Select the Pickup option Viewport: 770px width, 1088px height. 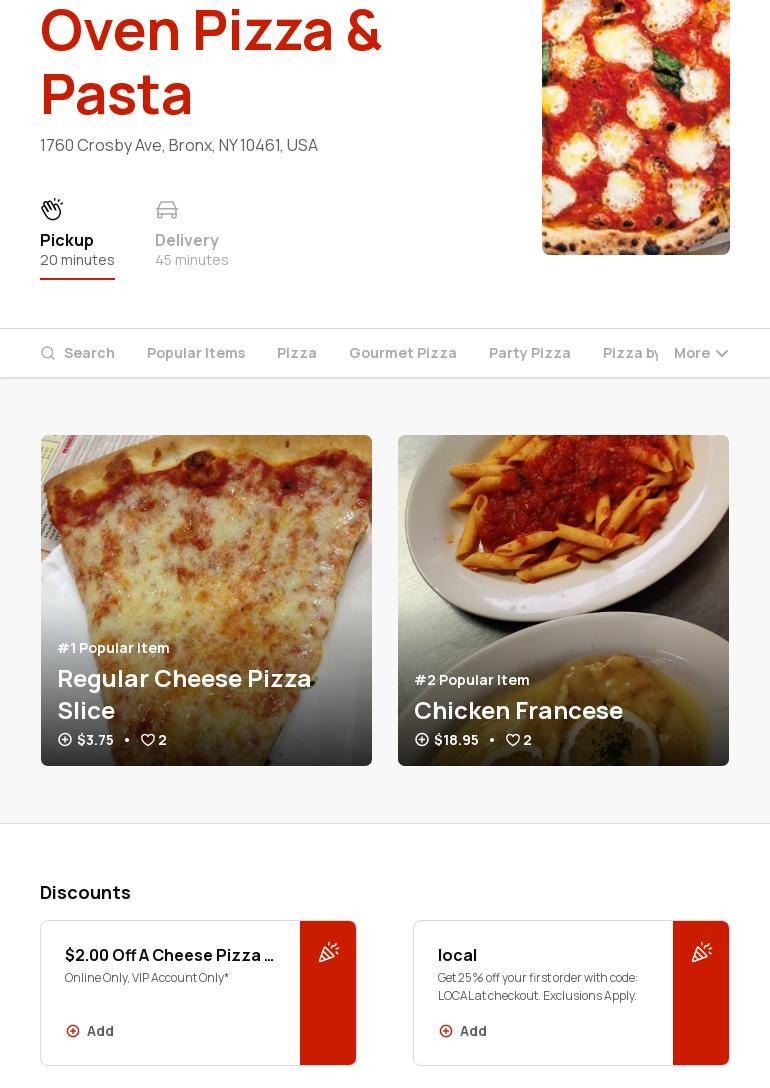[77, 237]
